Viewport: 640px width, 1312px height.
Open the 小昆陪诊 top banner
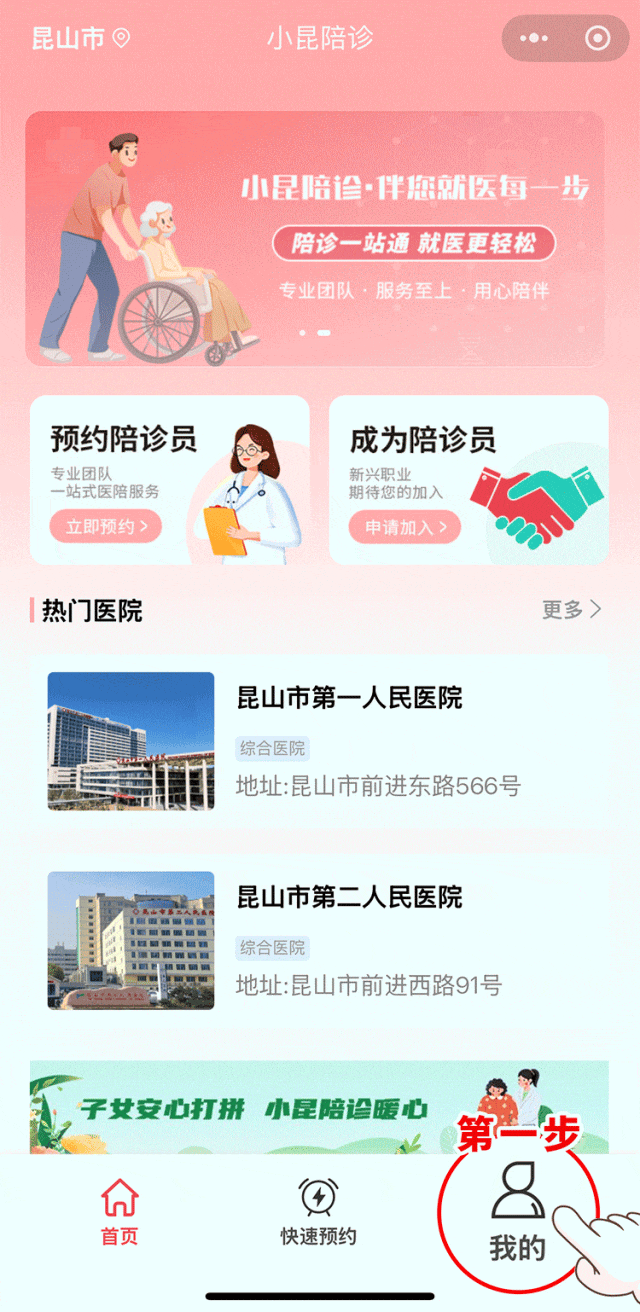click(x=315, y=238)
